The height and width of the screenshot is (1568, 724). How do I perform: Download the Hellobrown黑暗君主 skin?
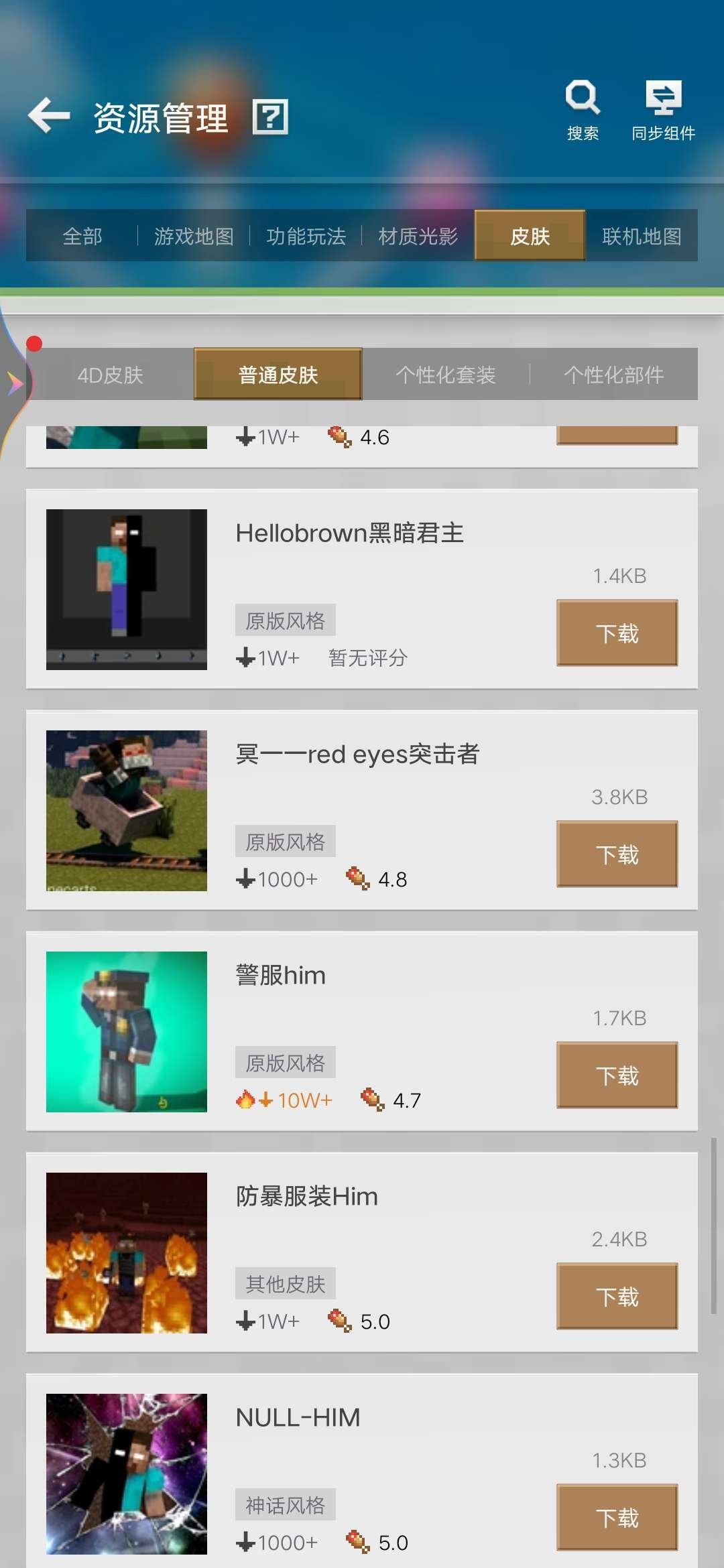tap(617, 632)
